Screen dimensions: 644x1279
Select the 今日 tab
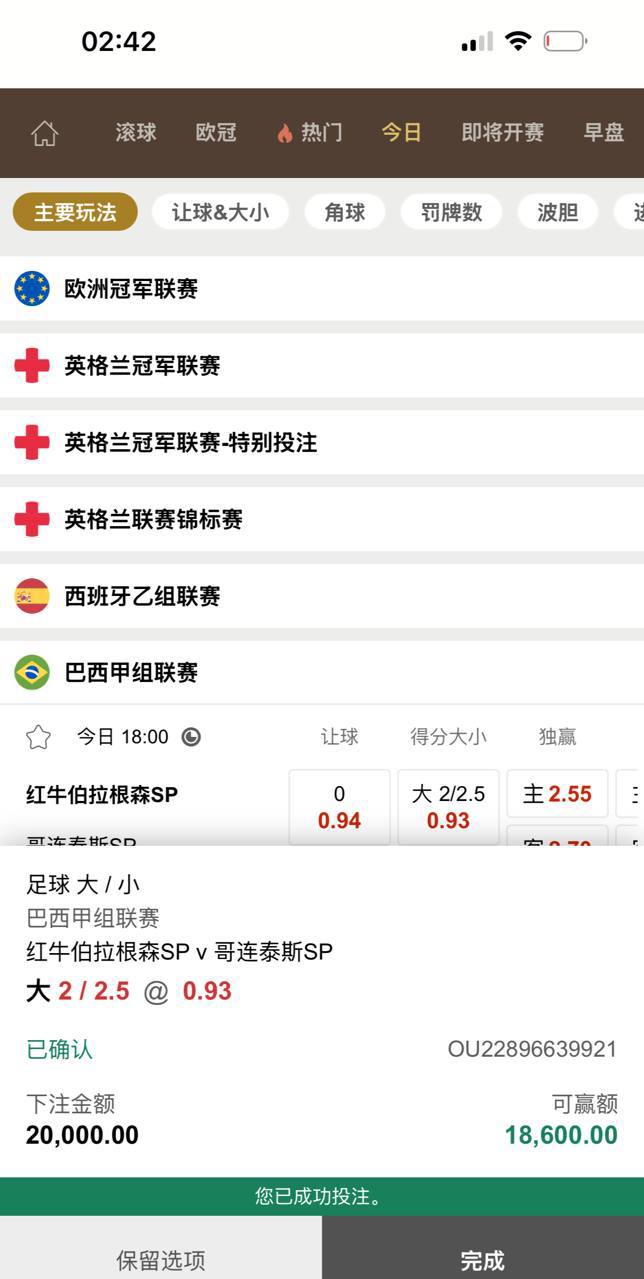click(x=401, y=132)
